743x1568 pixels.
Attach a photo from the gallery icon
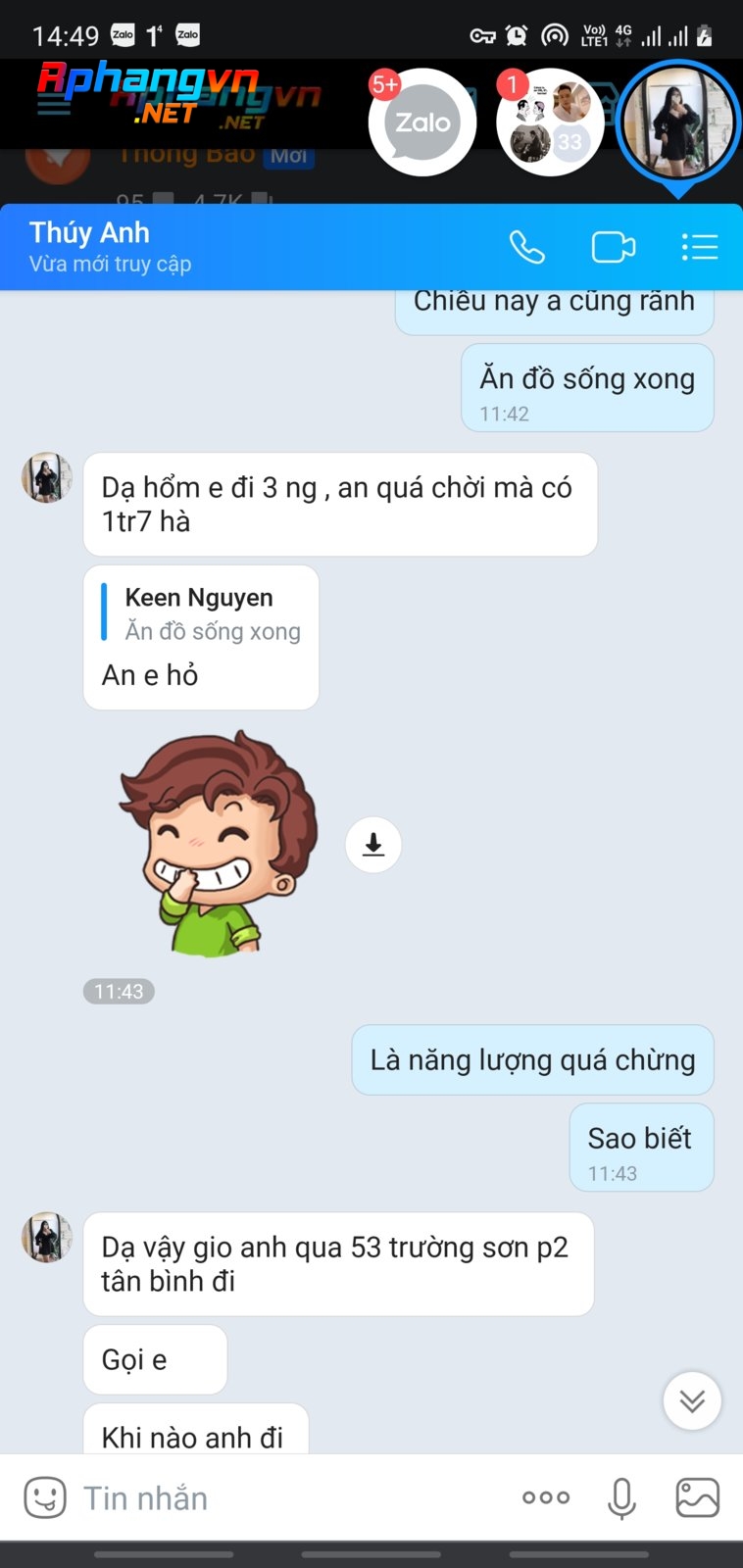[x=698, y=1497]
